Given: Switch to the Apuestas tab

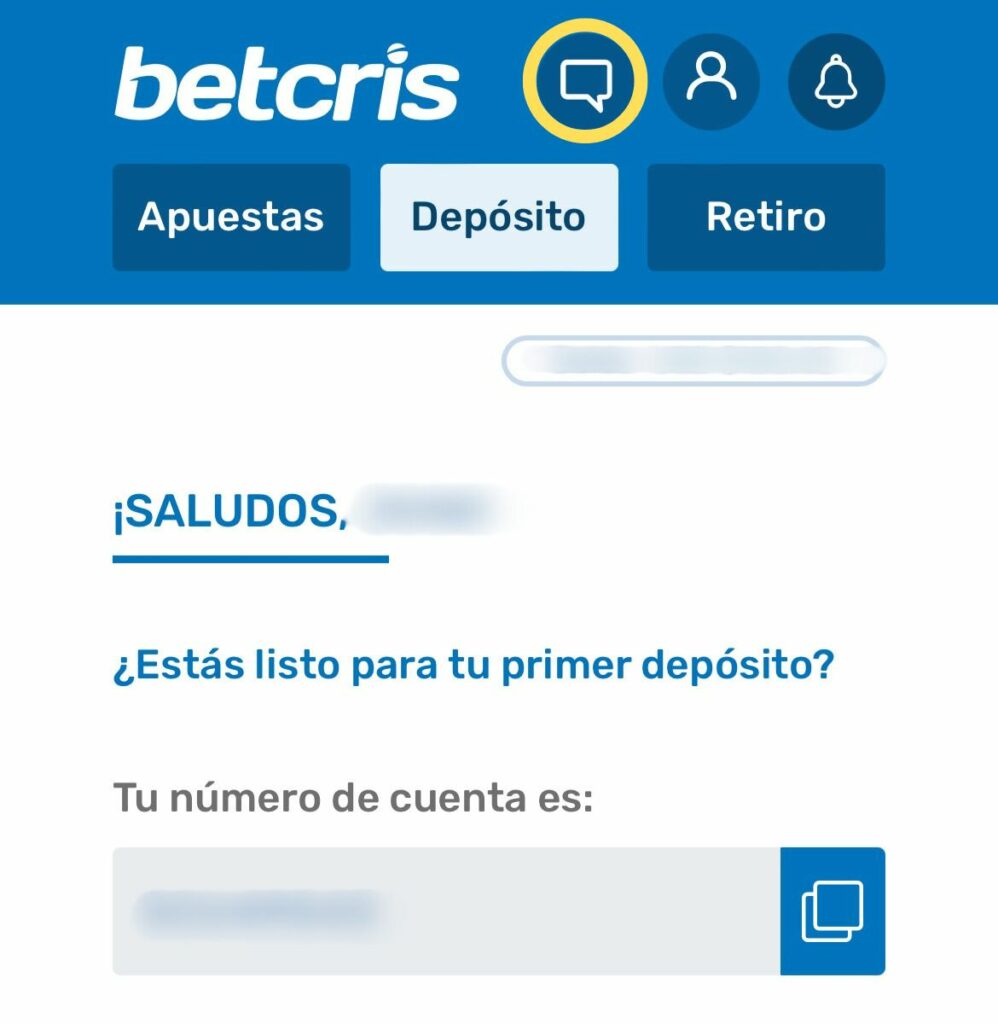Looking at the screenshot, I should 231,217.
